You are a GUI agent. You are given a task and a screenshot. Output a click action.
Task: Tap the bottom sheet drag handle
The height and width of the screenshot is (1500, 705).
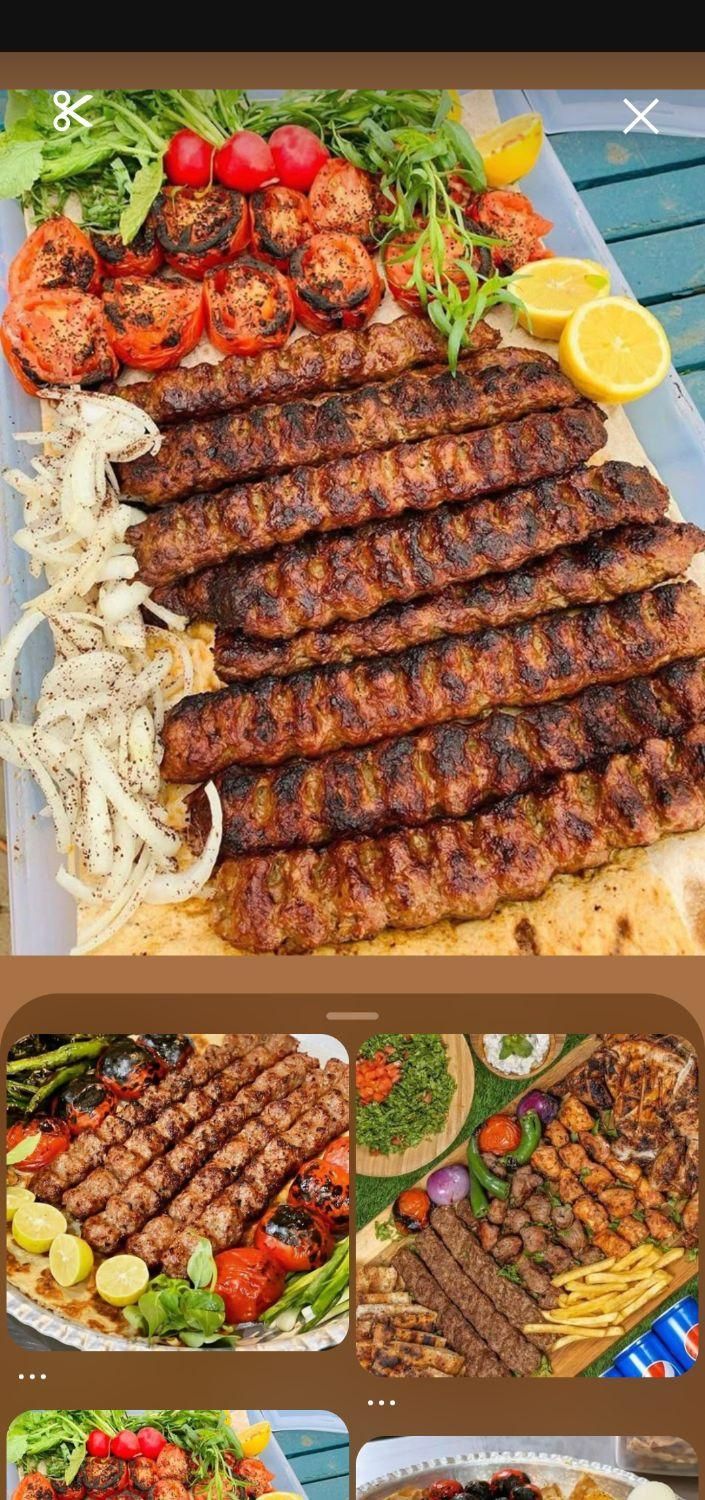(352, 1016)
